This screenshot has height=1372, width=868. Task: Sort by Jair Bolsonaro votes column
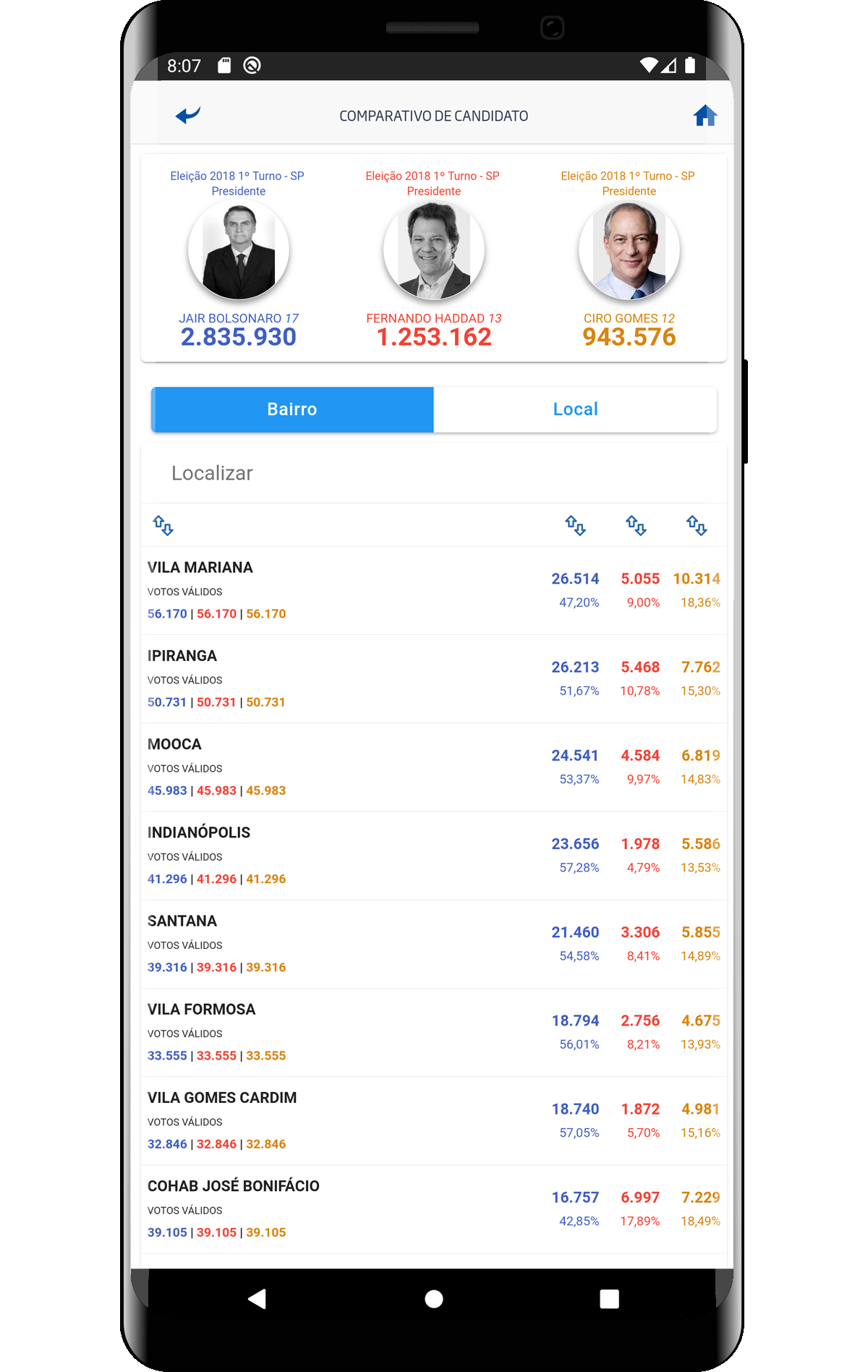(x=575, y=525)
